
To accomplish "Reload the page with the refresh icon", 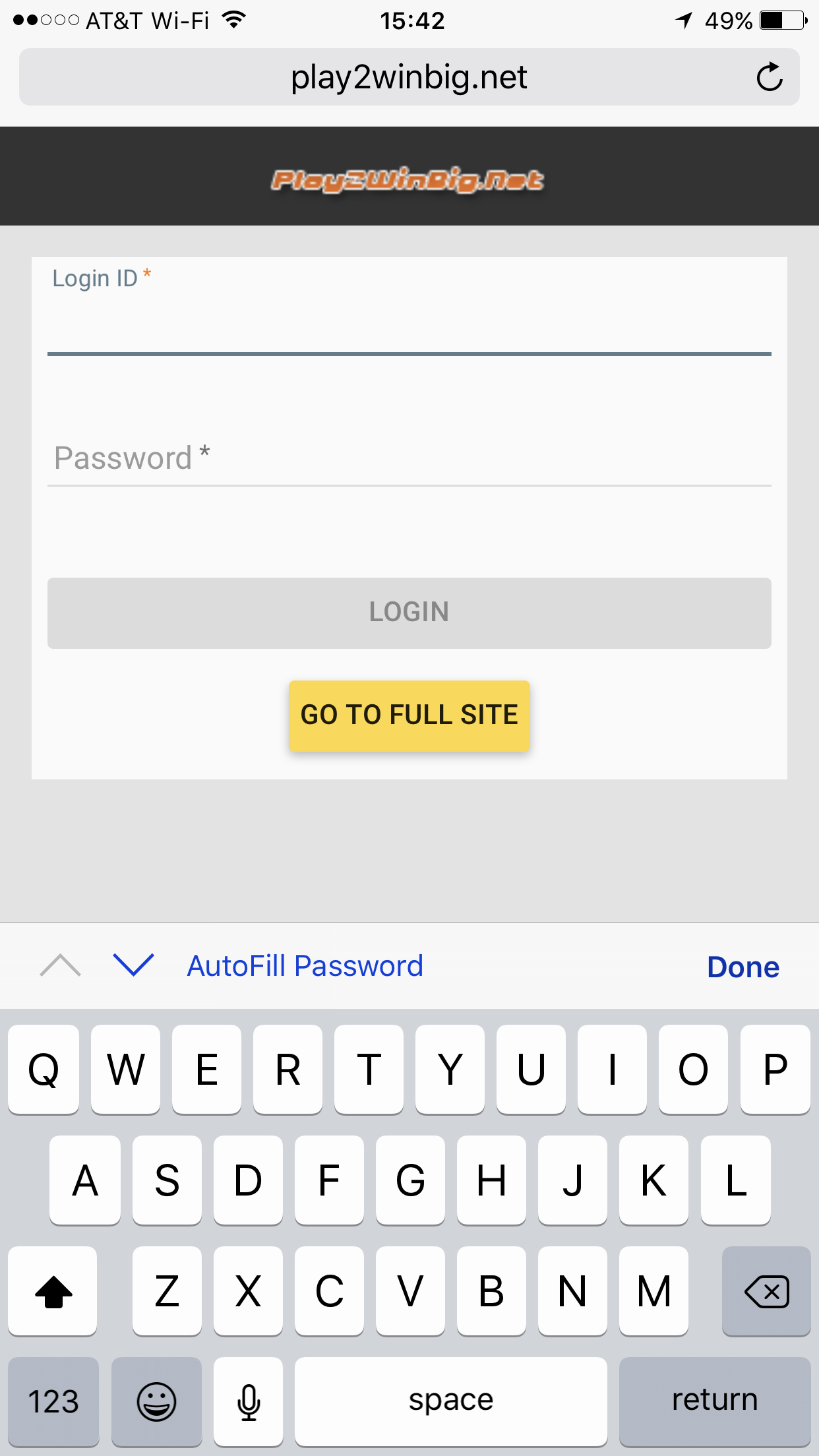I will tap(769, 77).
